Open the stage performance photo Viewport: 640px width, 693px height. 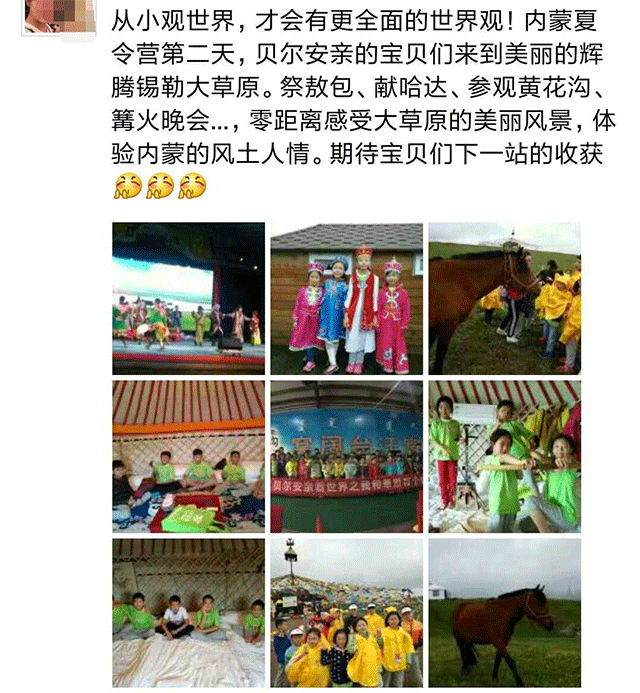188,298
